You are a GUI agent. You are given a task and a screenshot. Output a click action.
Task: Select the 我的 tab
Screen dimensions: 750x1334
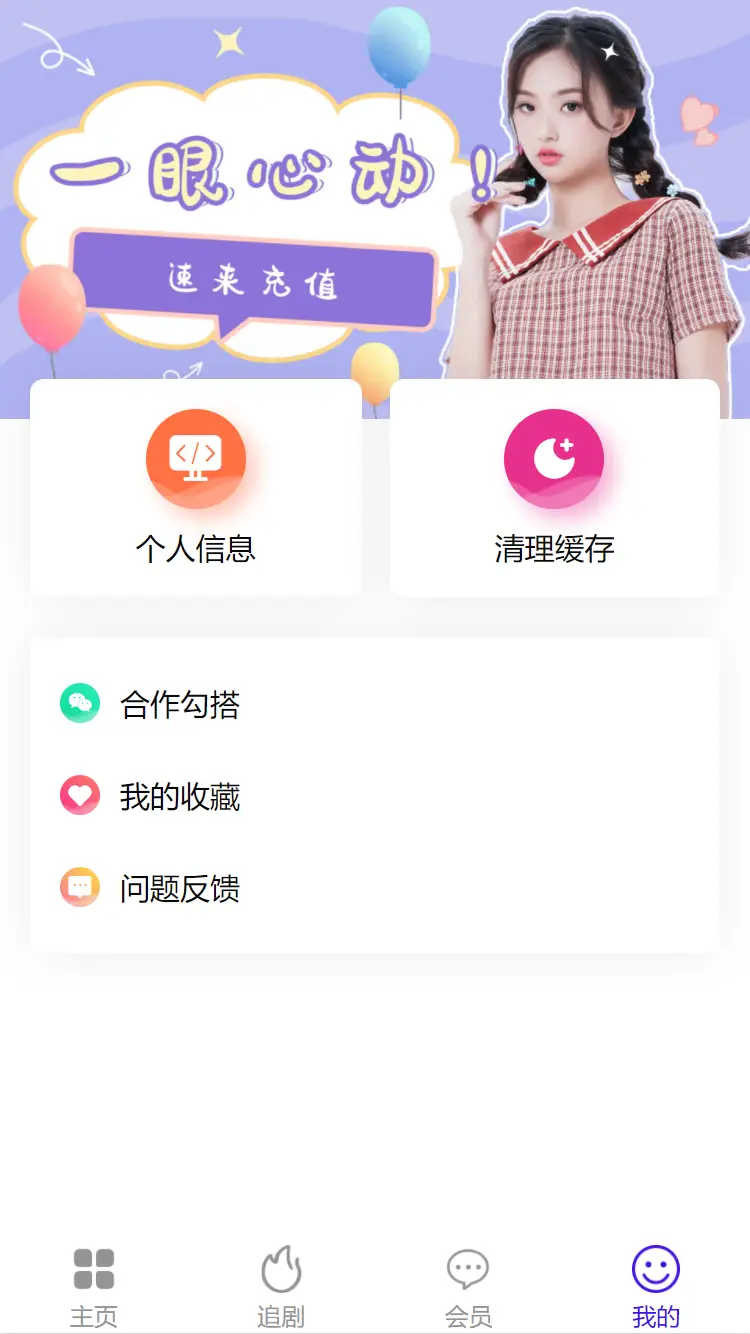point(656,1286)
